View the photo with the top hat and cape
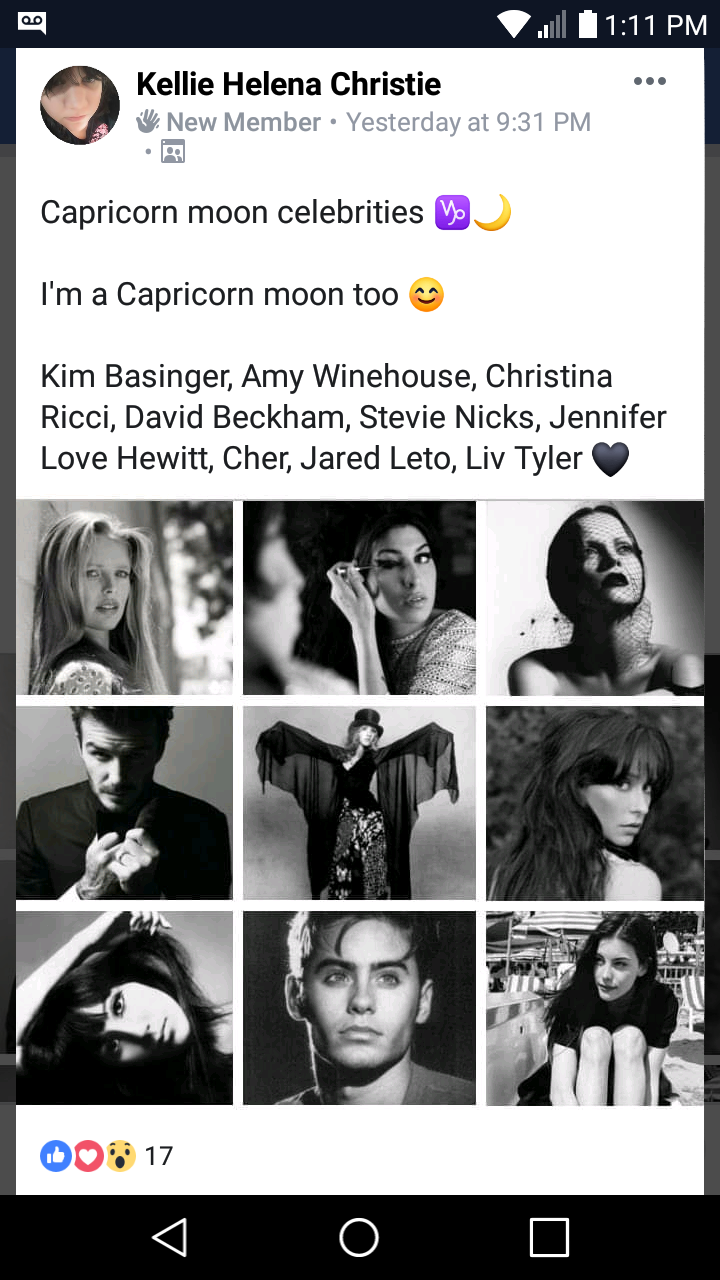 point(359,803)
